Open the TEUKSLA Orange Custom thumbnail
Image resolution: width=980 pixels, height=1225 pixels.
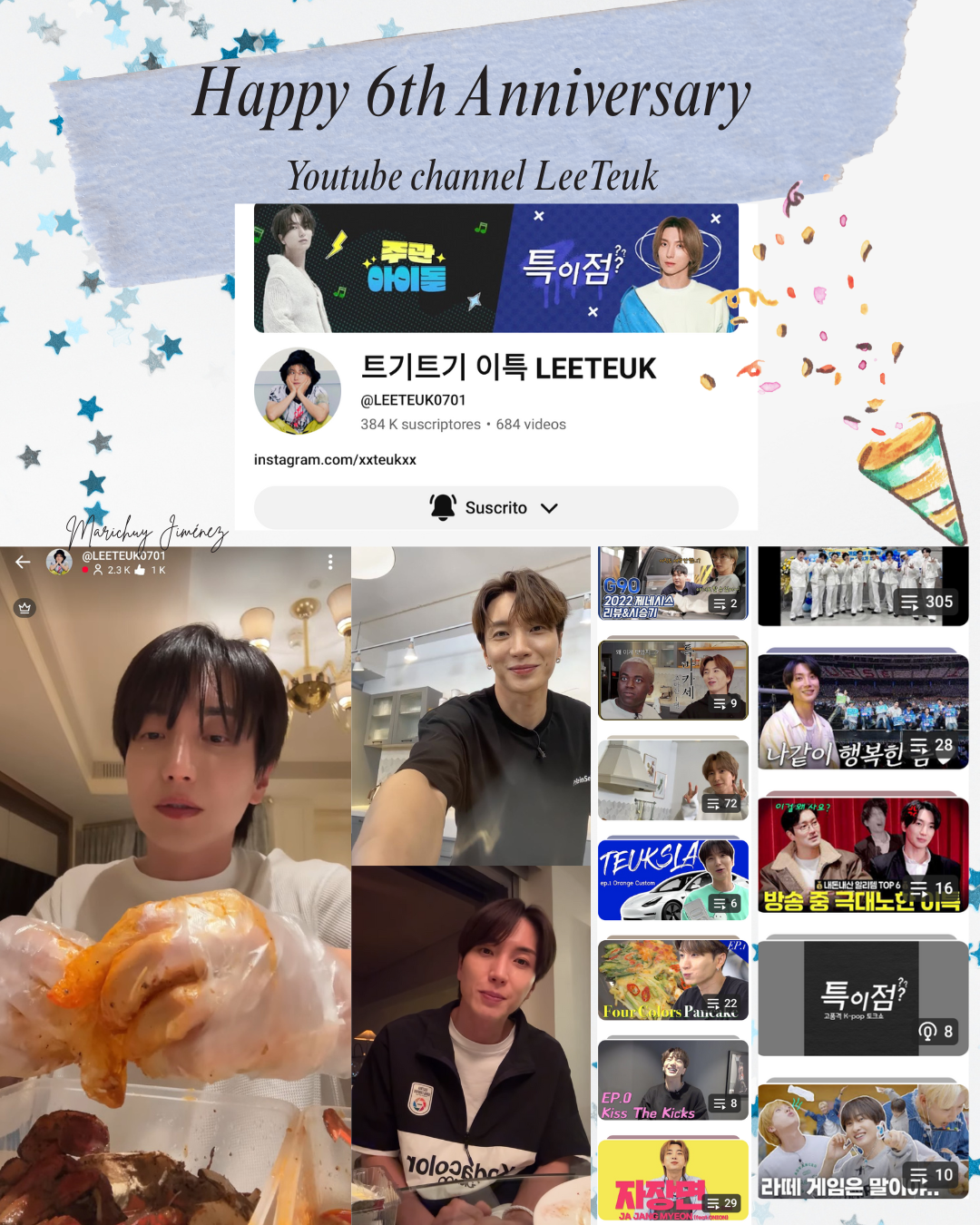672,878
